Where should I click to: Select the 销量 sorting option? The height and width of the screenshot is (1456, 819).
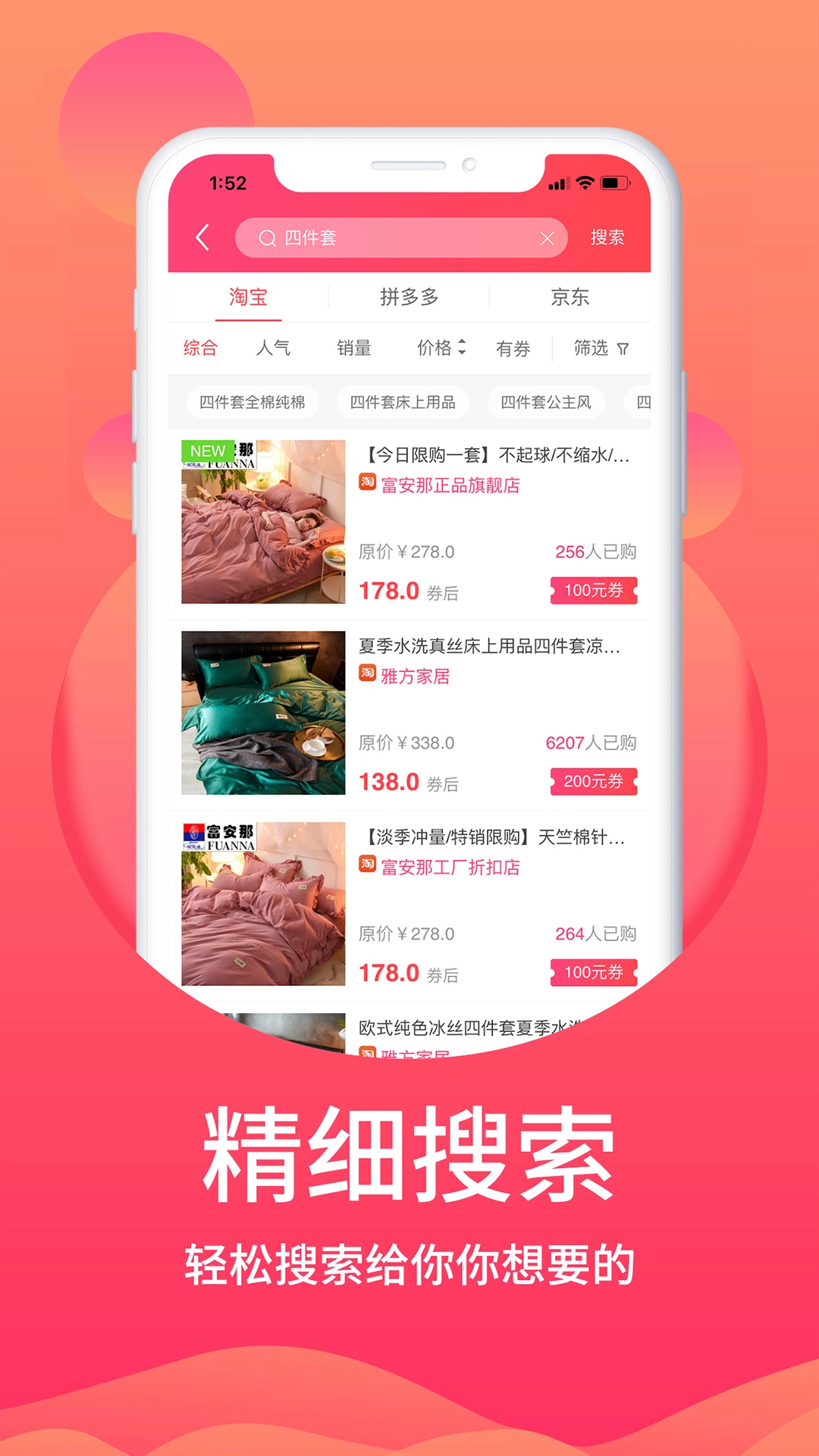click(x=354, y=349)
